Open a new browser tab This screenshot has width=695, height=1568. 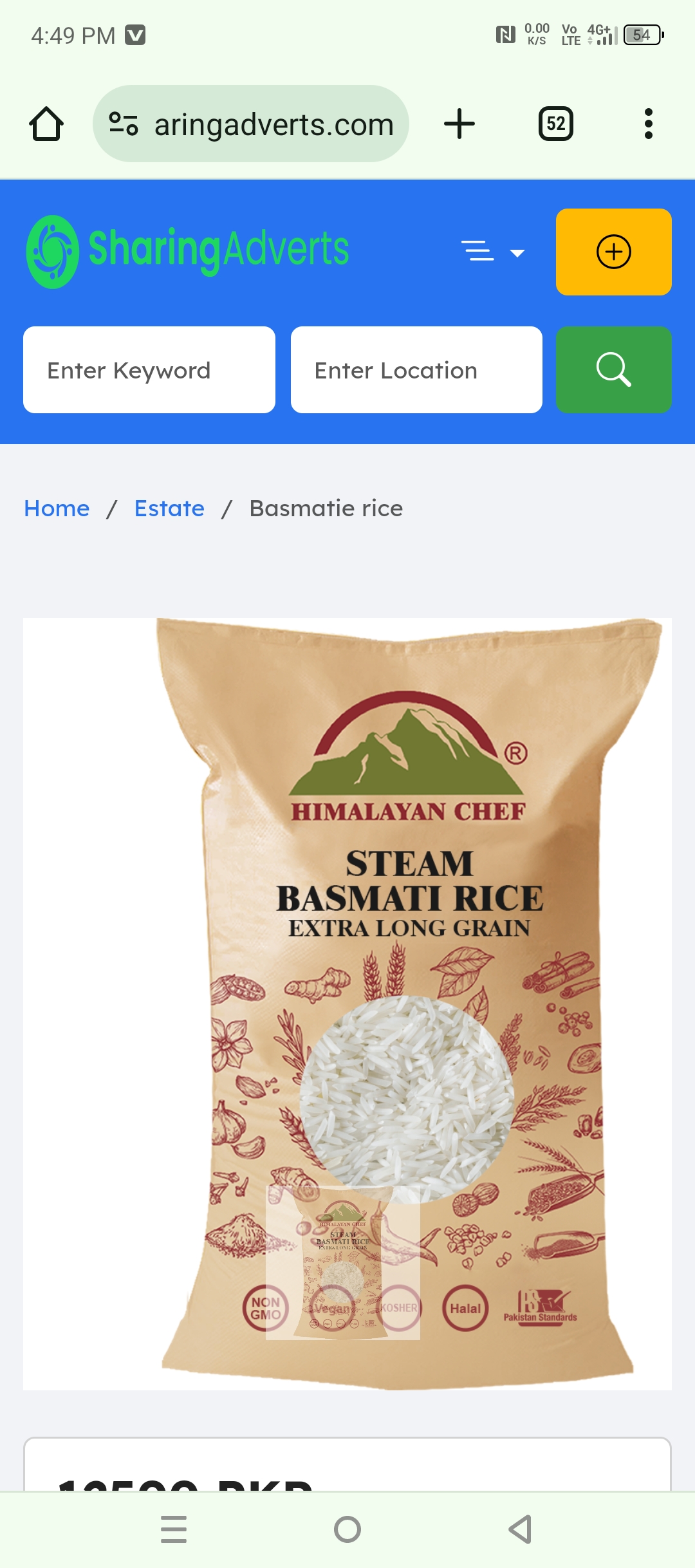(x=459, y=124)
